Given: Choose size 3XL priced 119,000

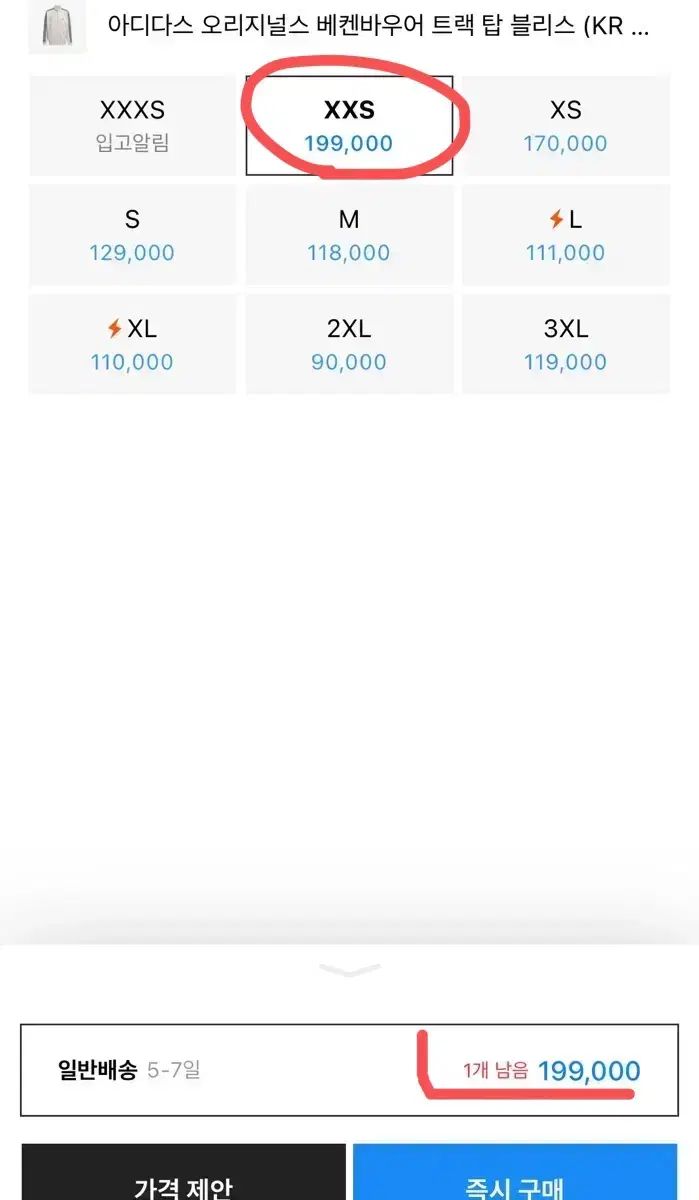Looking at the screenshot, I should (x=565, y=344).
